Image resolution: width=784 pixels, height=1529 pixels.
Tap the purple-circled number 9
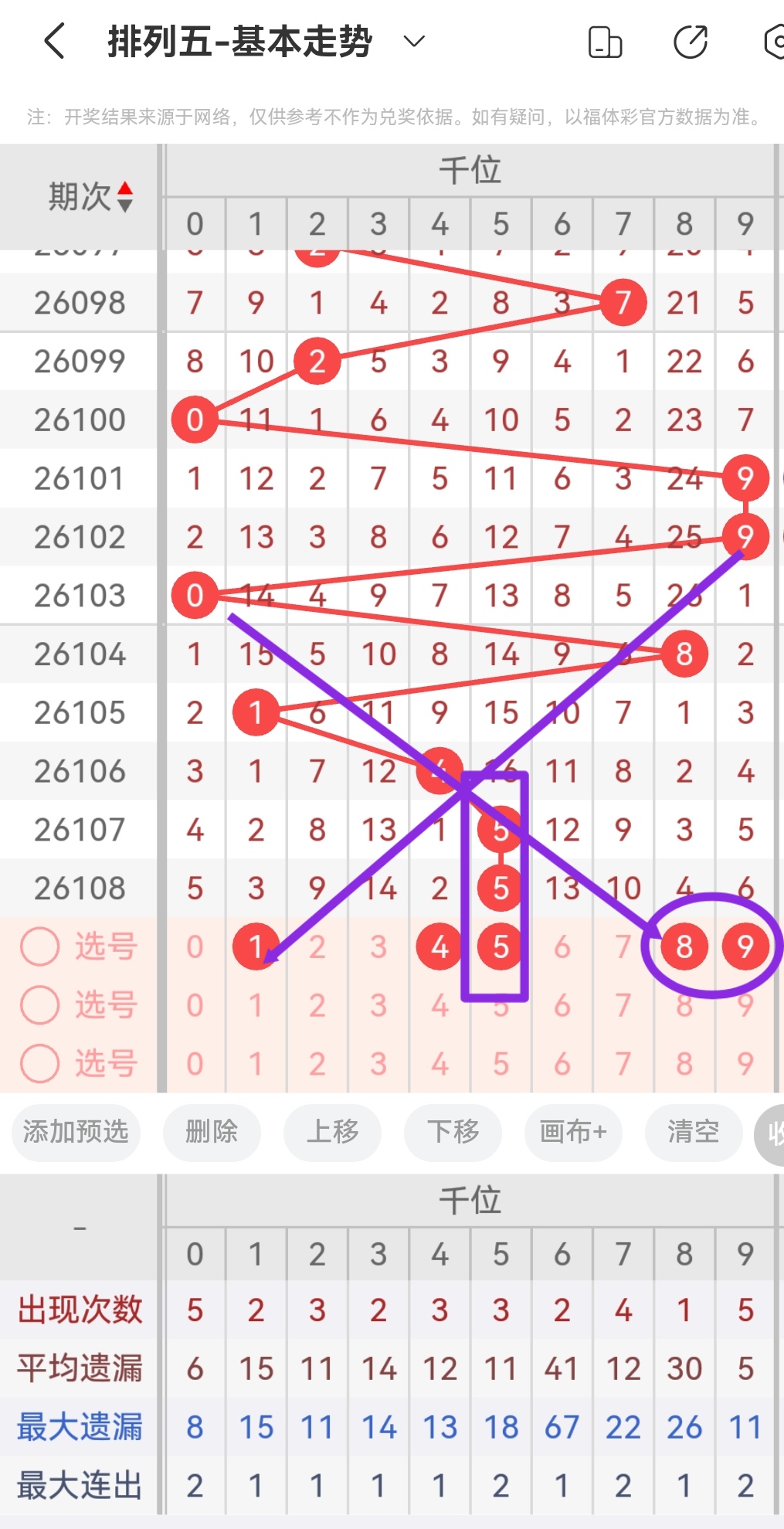click(x=745, y=946)
